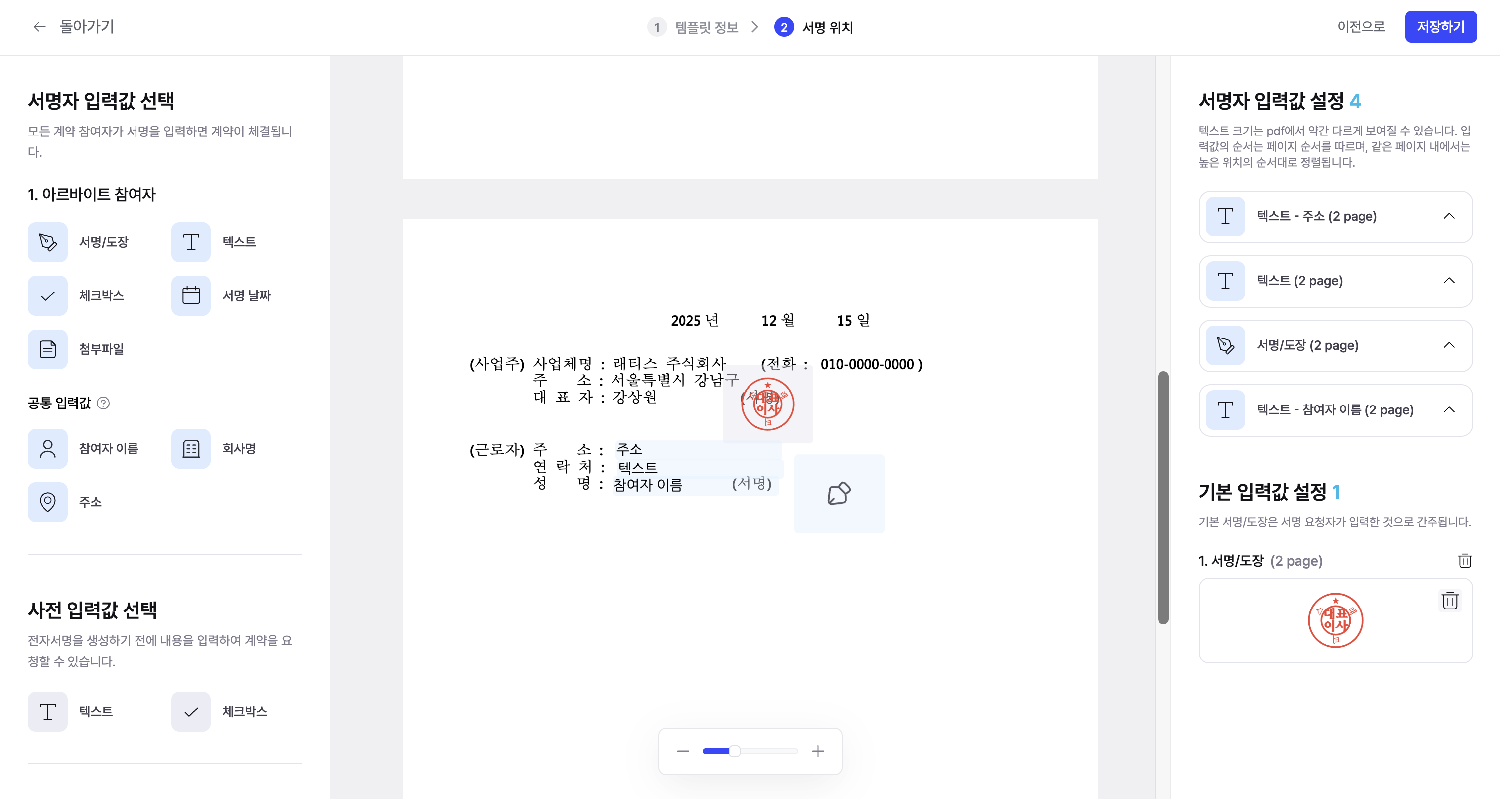The image size is (1500, 812).
Task: Add pre-fill 체크박스 field
Action: pyautogui.click(x=191, y=711)
